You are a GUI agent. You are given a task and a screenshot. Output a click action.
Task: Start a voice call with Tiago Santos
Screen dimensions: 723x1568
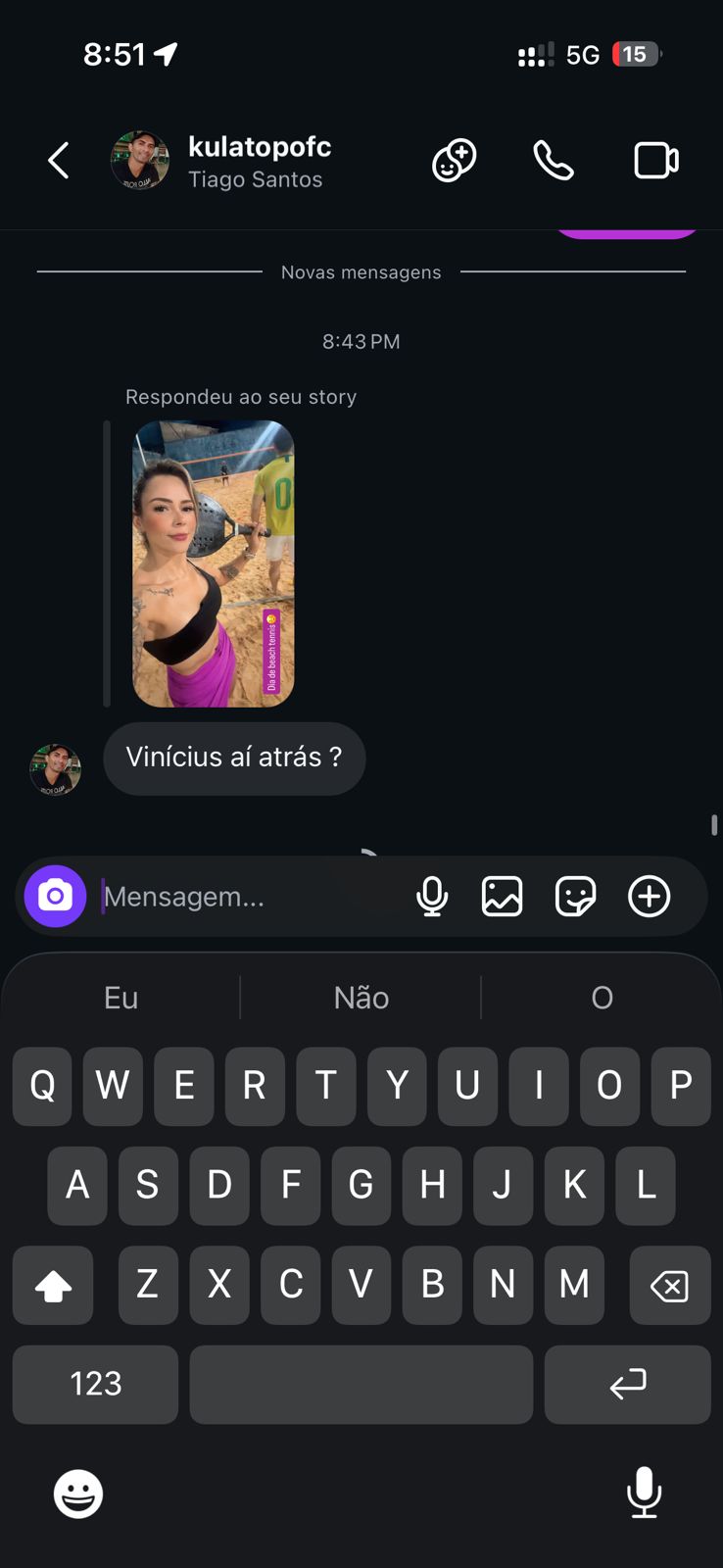pos(554,161)
